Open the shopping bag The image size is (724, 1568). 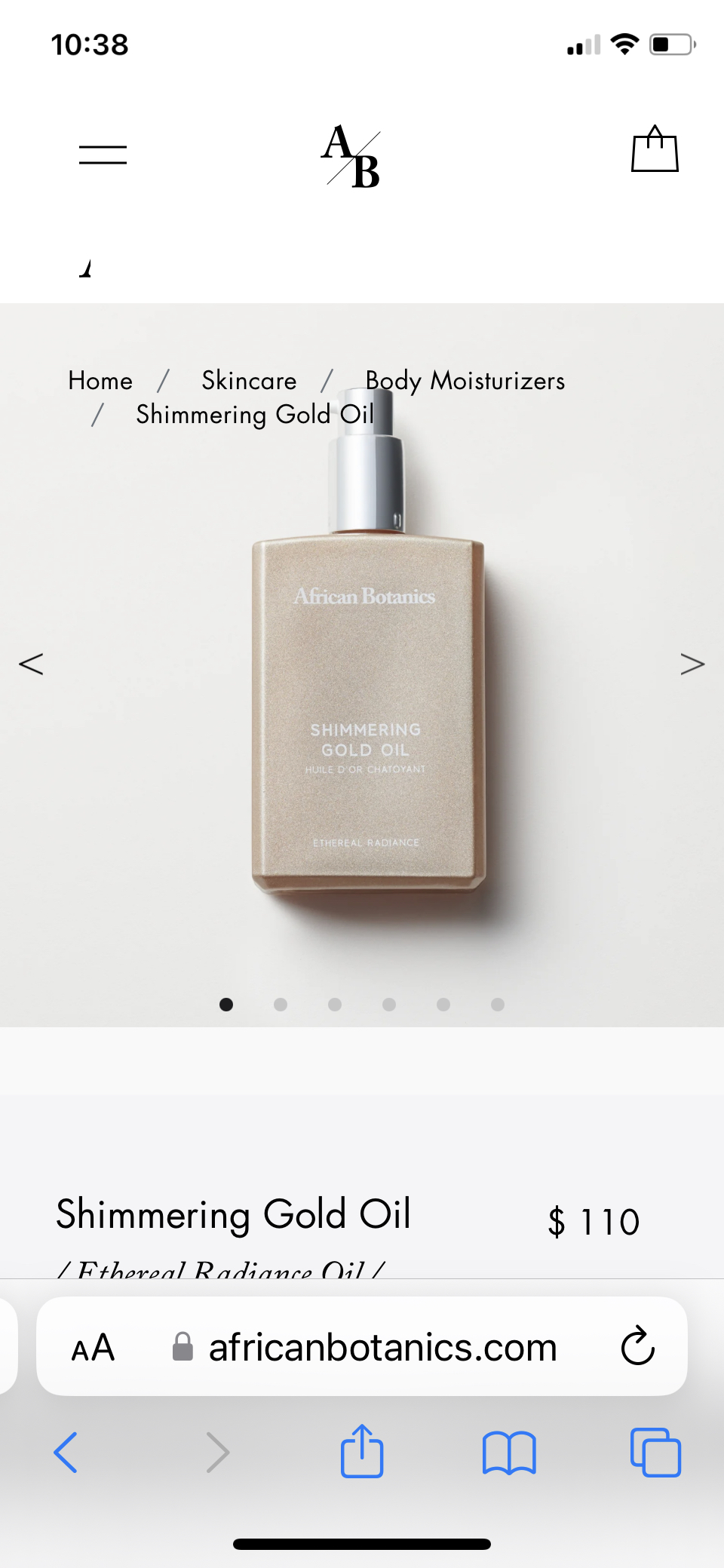pyautogui.click(x=655, y=150)
